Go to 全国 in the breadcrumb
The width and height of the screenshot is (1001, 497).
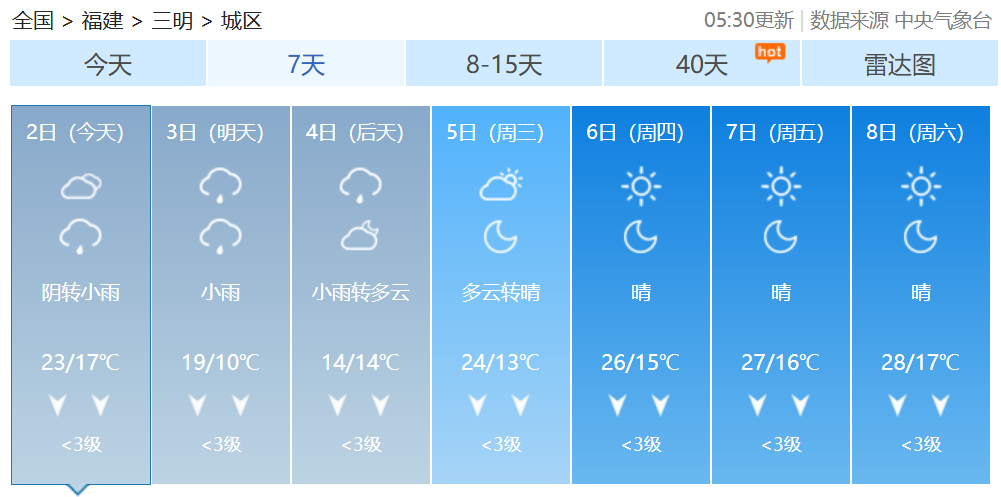click(33, 21)
